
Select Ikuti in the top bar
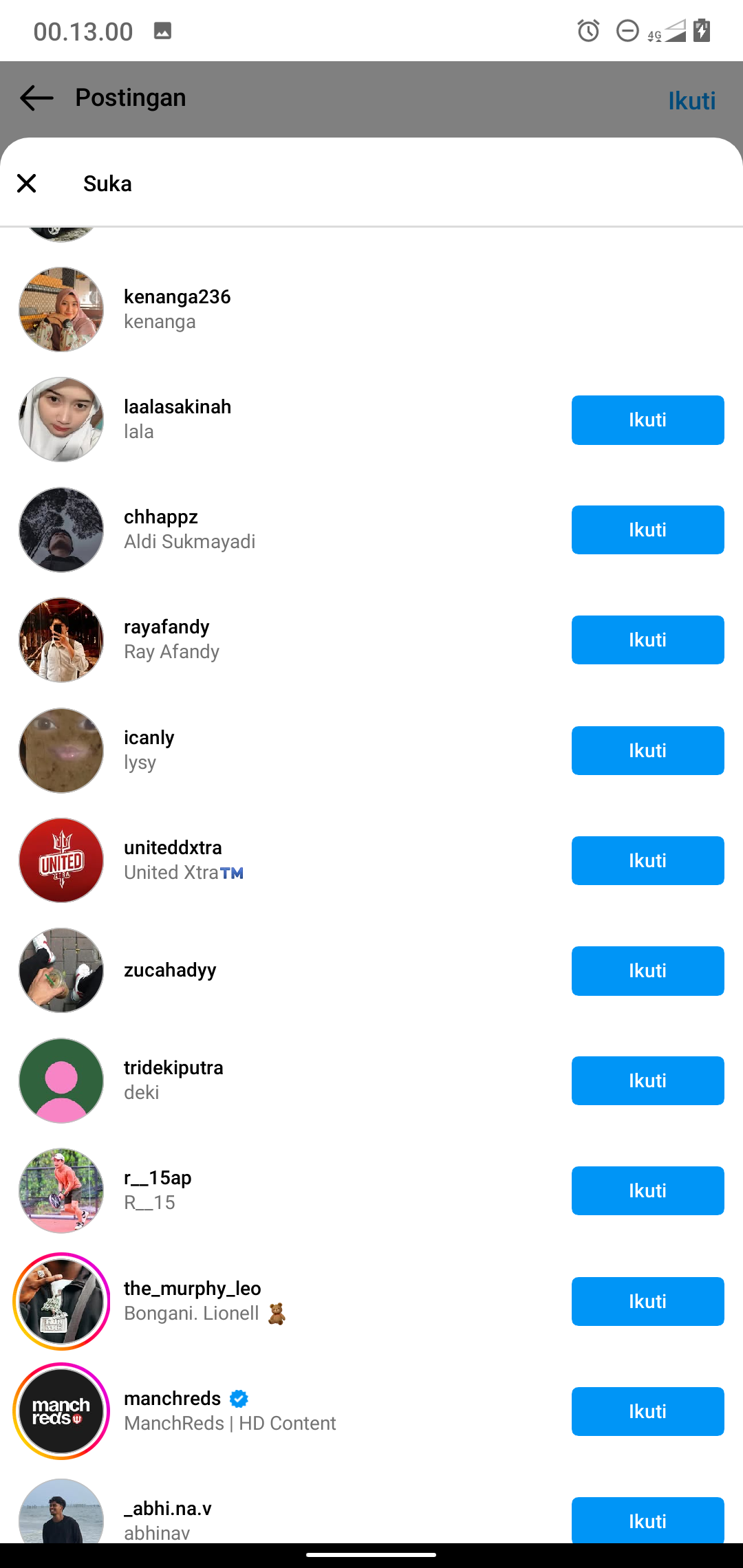[691, 101]
